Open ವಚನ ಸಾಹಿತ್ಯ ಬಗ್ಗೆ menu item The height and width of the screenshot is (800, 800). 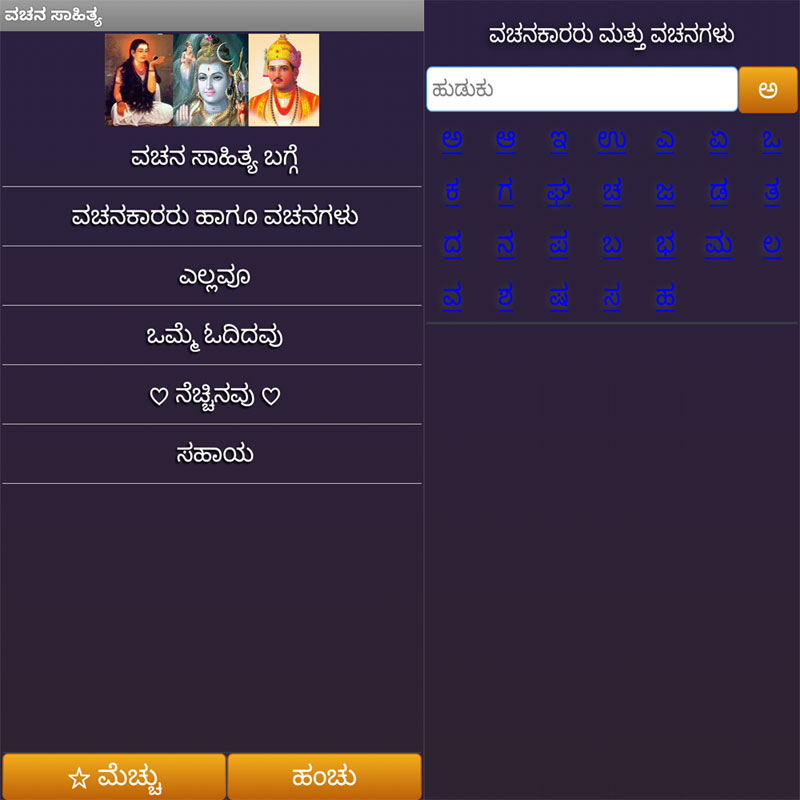point(212,157)
